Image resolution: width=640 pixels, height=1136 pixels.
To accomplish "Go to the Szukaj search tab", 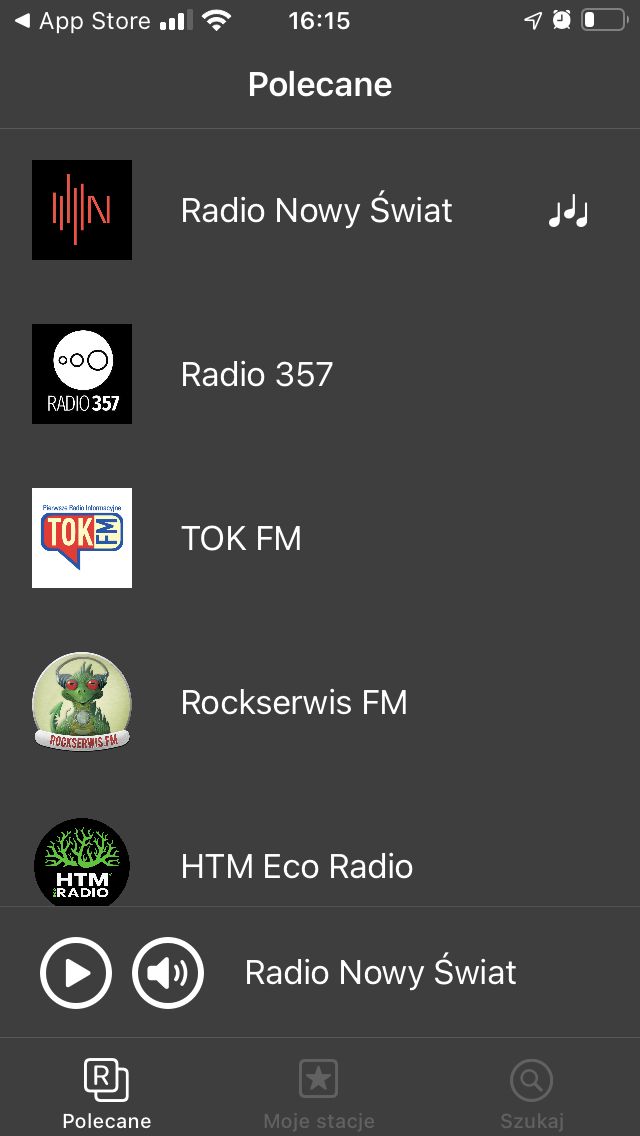I will pyautogui.click(x=531, y=1093).
